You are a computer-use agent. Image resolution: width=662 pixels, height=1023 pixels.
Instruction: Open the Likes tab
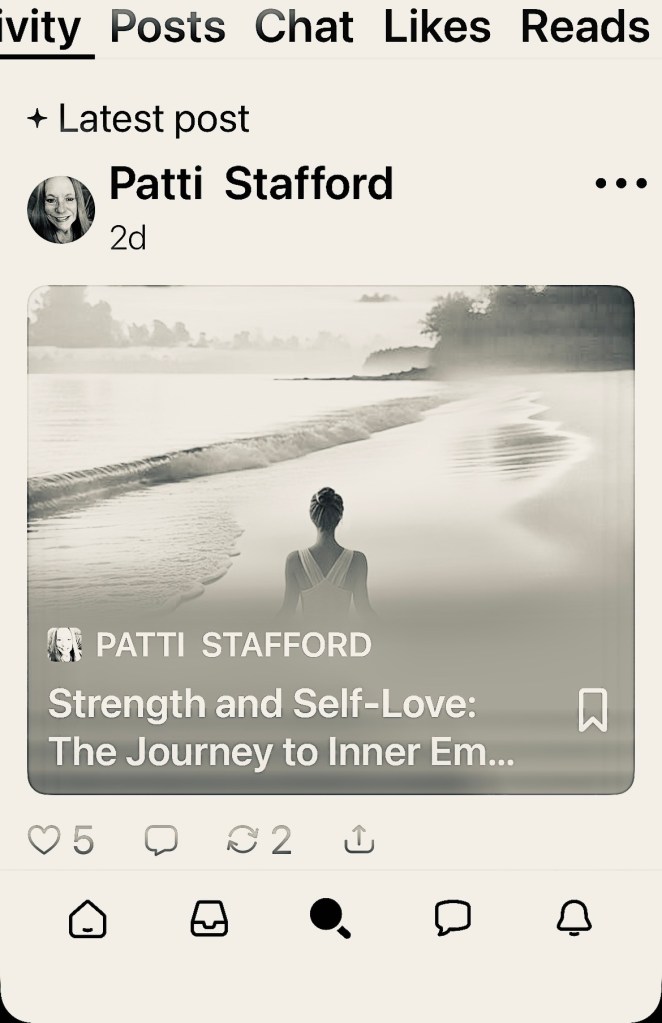(x=437, y=27)
